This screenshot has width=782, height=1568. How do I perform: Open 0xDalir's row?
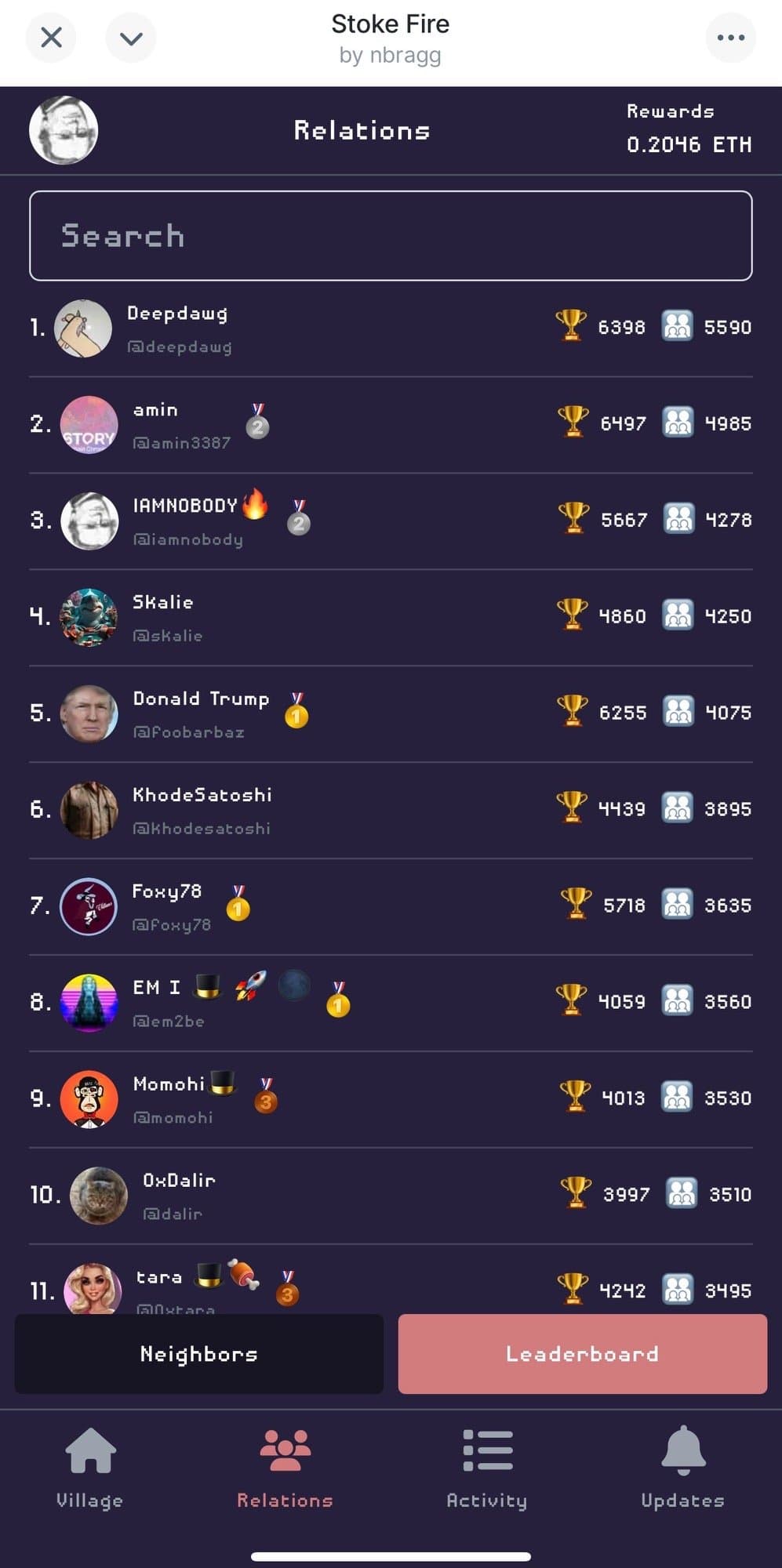[178, 1196]
